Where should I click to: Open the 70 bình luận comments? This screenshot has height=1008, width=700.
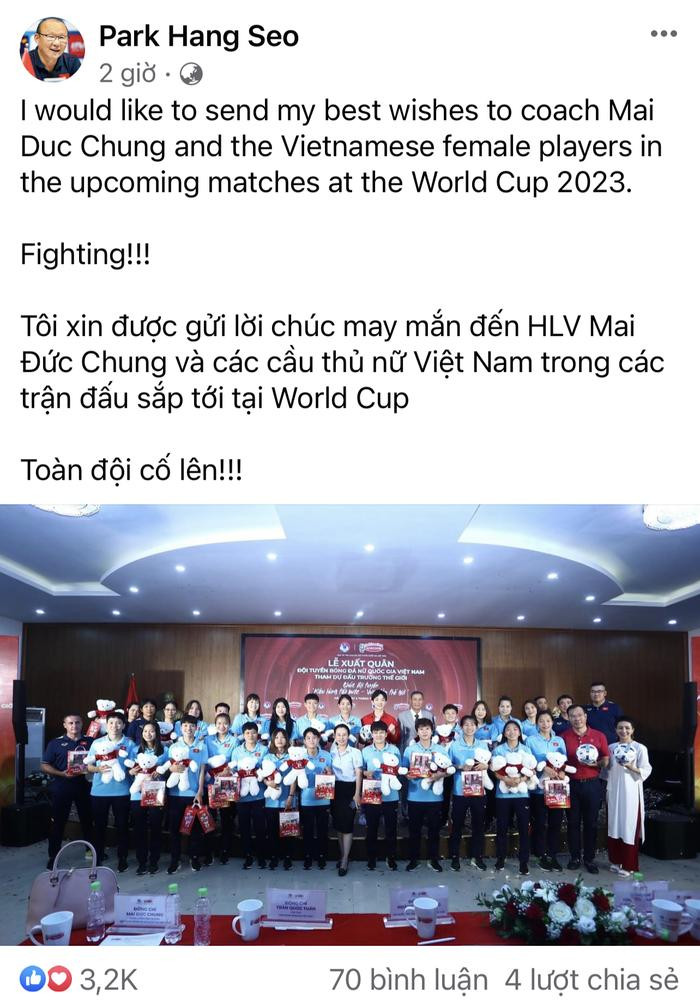409,981
